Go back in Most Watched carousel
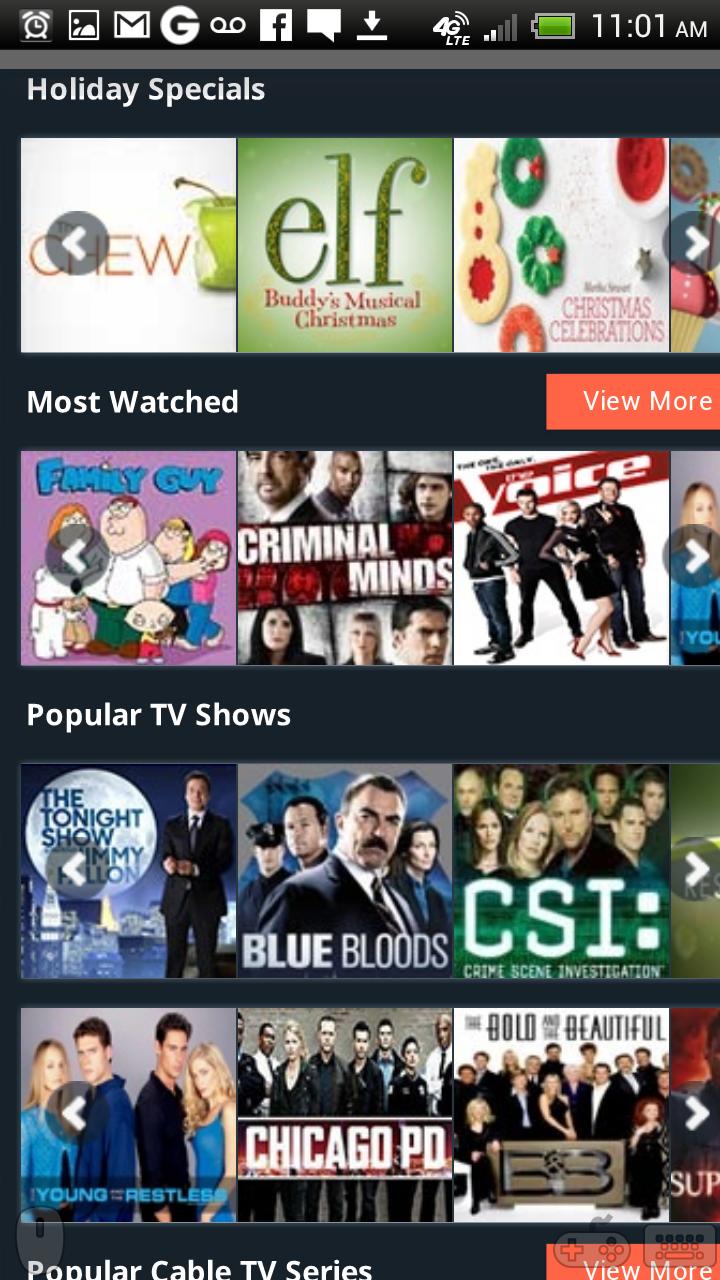This screenshot has height=1280, width=720. (x=76, y=556)
